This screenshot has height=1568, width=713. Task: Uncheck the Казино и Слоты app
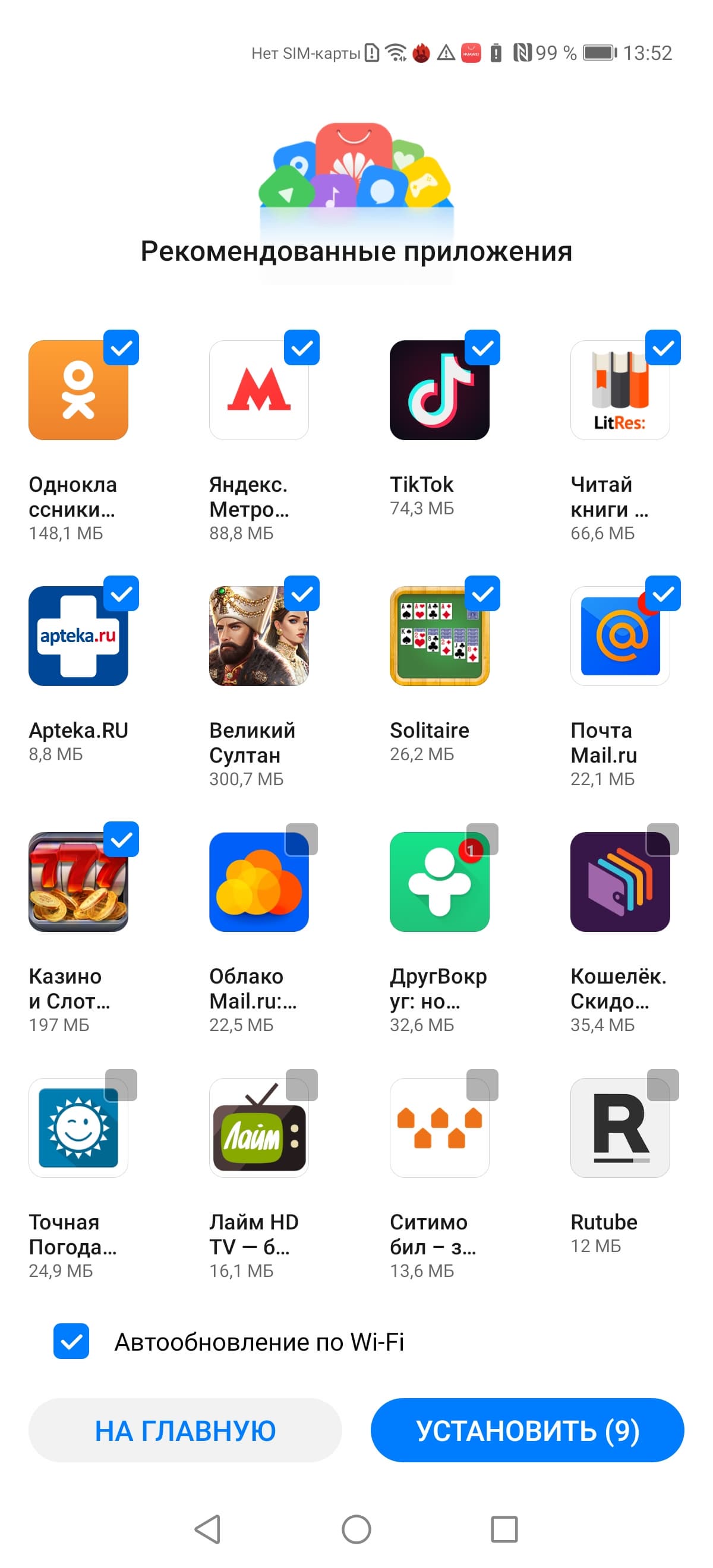(x=121, y=839)
